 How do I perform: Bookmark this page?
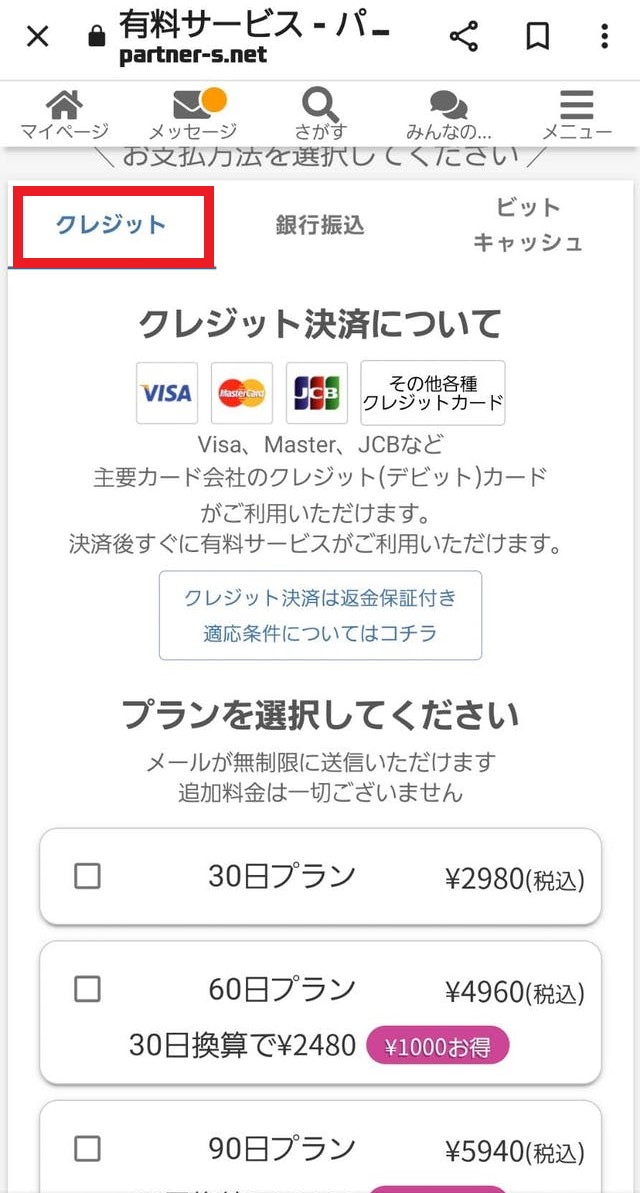538,38
